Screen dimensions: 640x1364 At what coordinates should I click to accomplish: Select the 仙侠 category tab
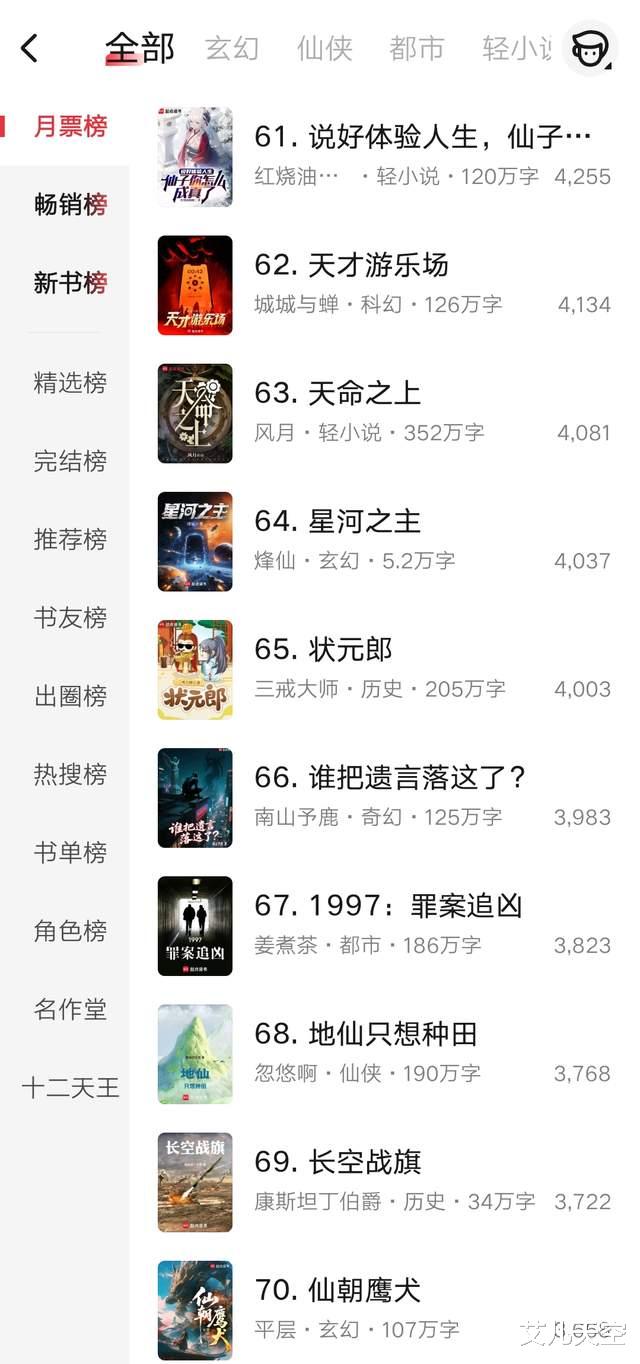click(324, 48)
